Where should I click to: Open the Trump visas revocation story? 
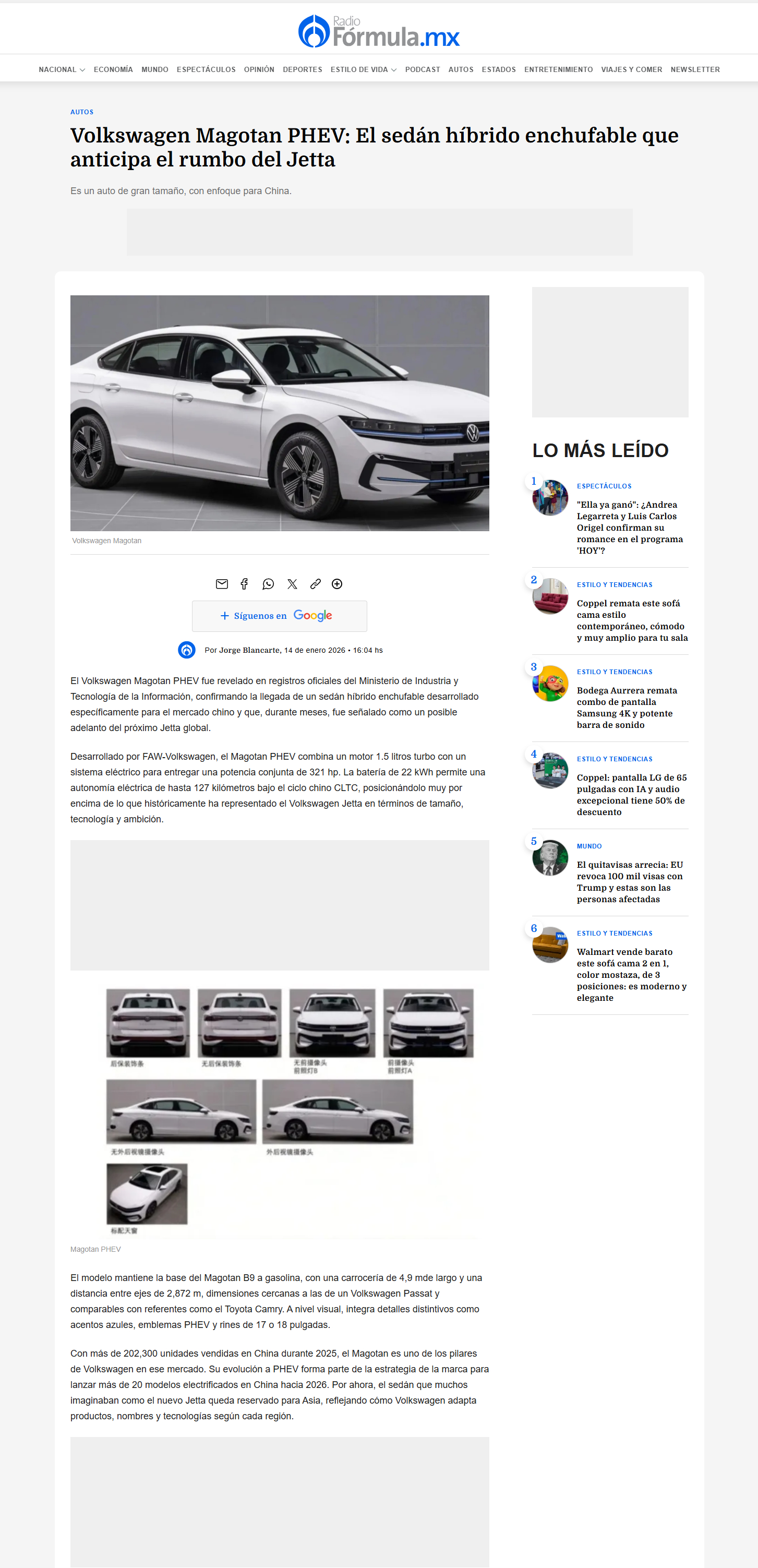click(x=630, y=882)
